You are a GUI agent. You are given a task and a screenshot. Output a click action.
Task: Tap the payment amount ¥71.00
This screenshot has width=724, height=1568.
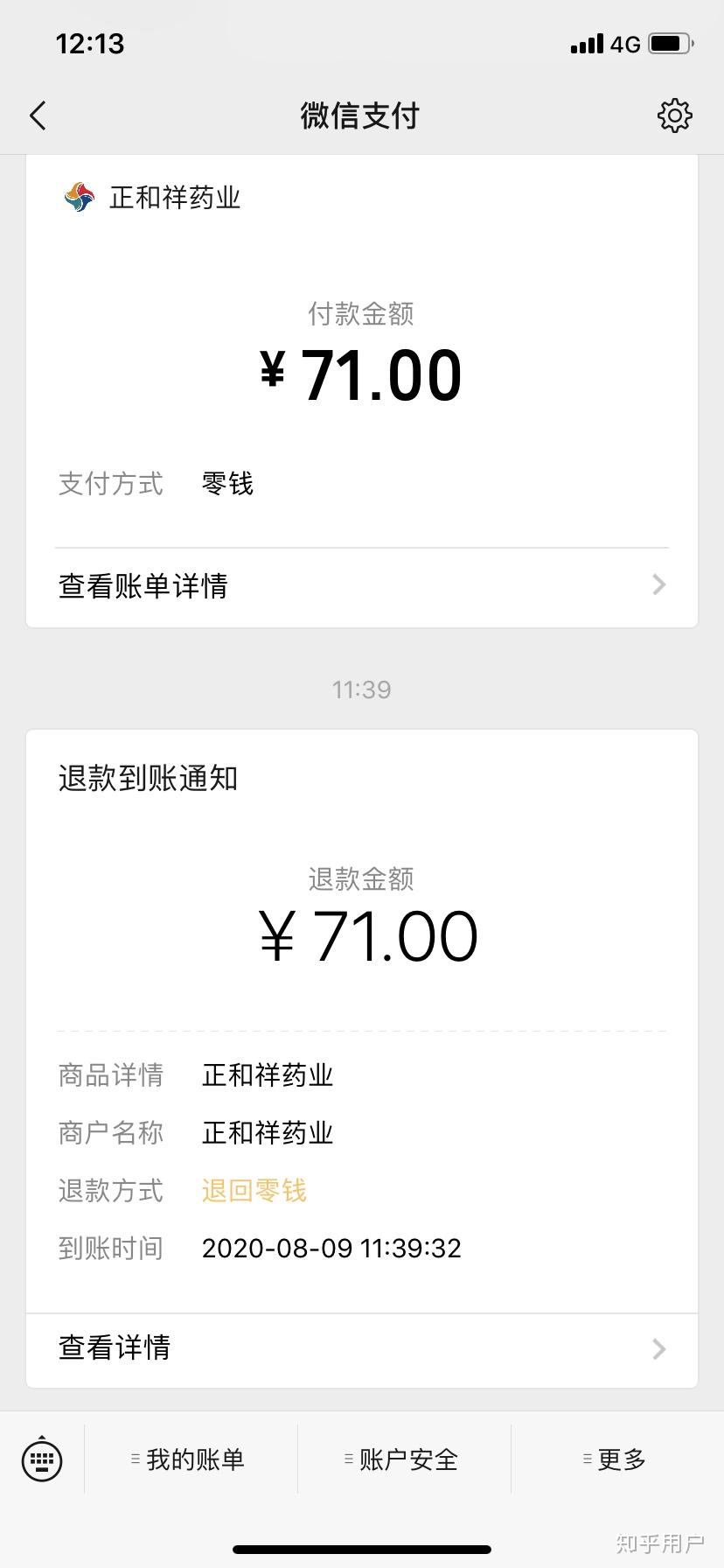[362, 373]
